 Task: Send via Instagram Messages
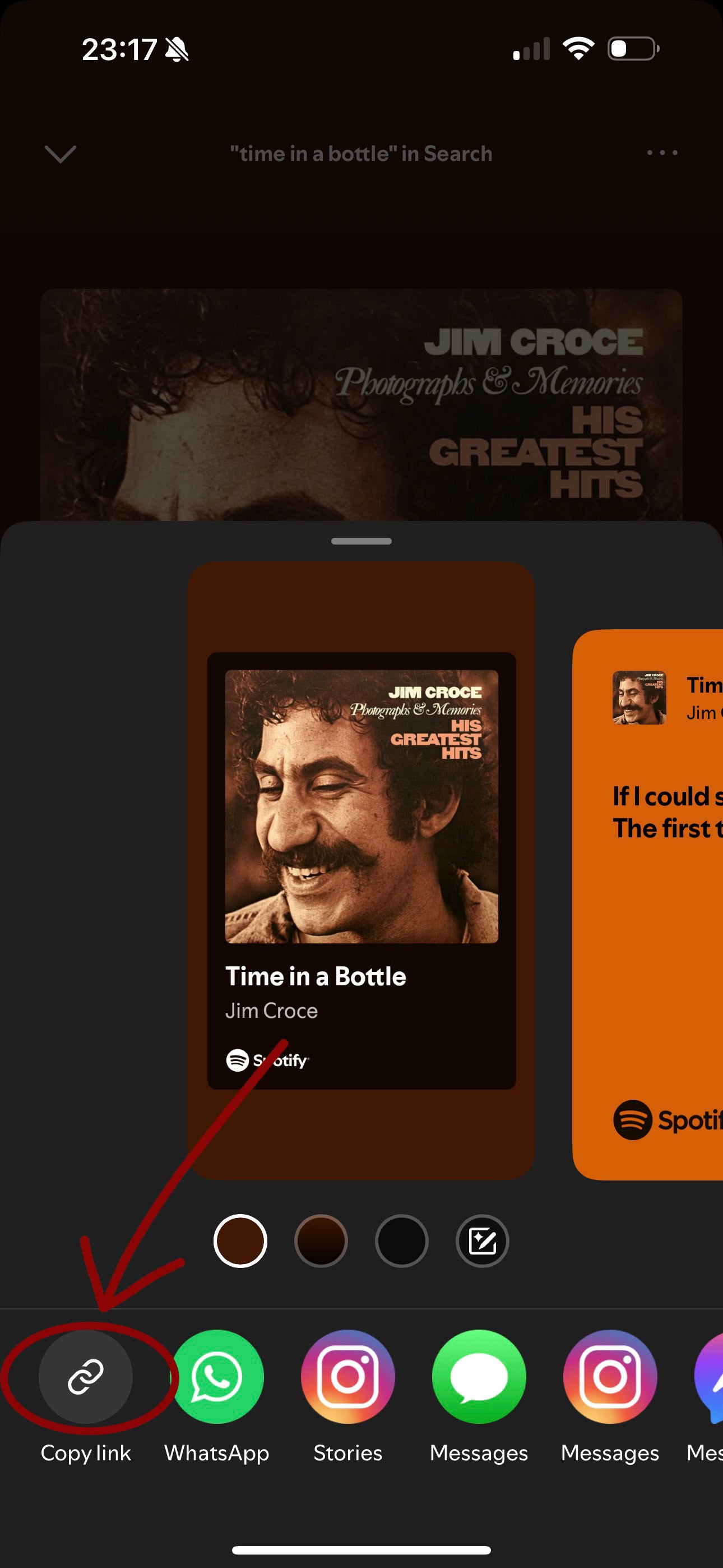coord(610,1377)
